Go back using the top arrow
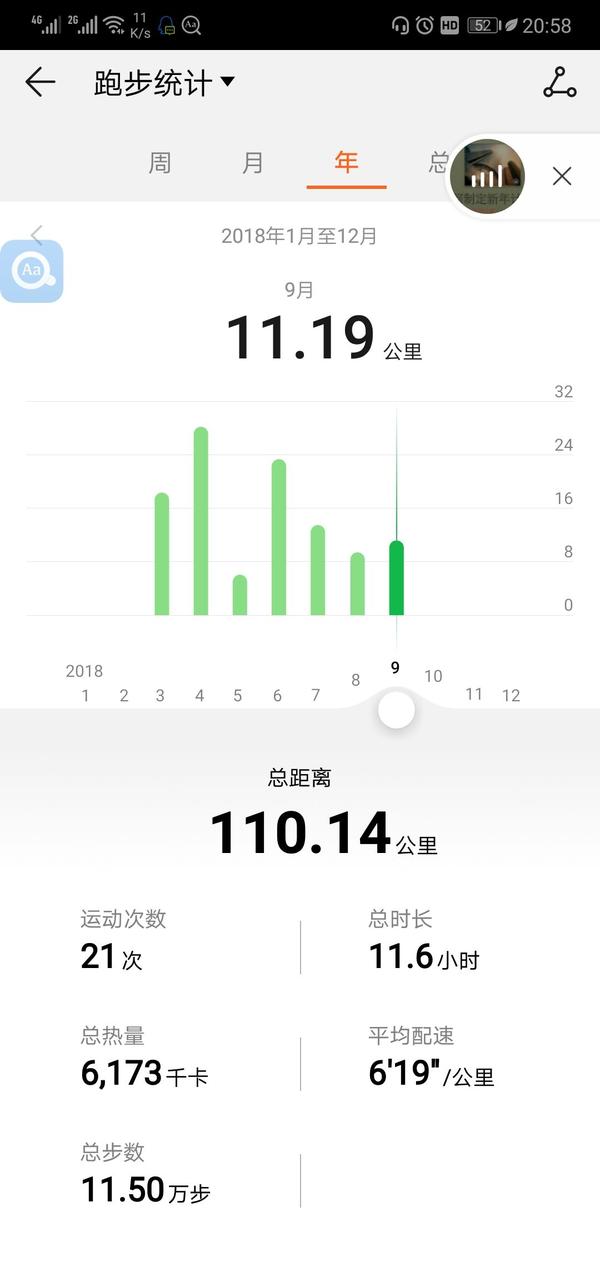The width and height of the screenshot is (600, 1267). click(x=40, y=83)
